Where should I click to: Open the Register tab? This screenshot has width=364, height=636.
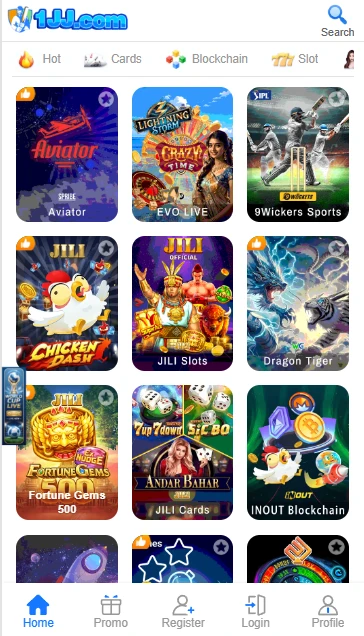tap(183, 611)
